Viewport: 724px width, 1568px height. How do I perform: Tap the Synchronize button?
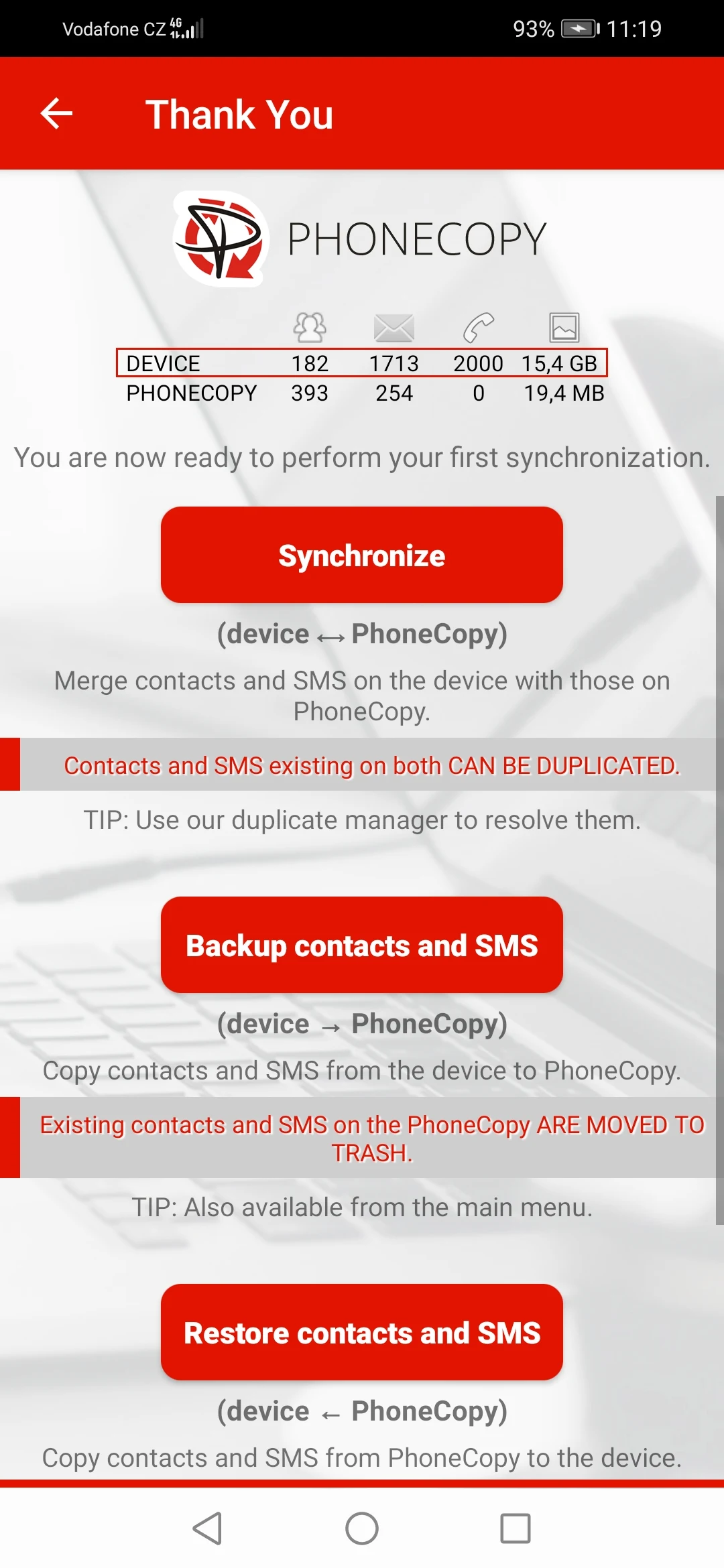point(362,555)
